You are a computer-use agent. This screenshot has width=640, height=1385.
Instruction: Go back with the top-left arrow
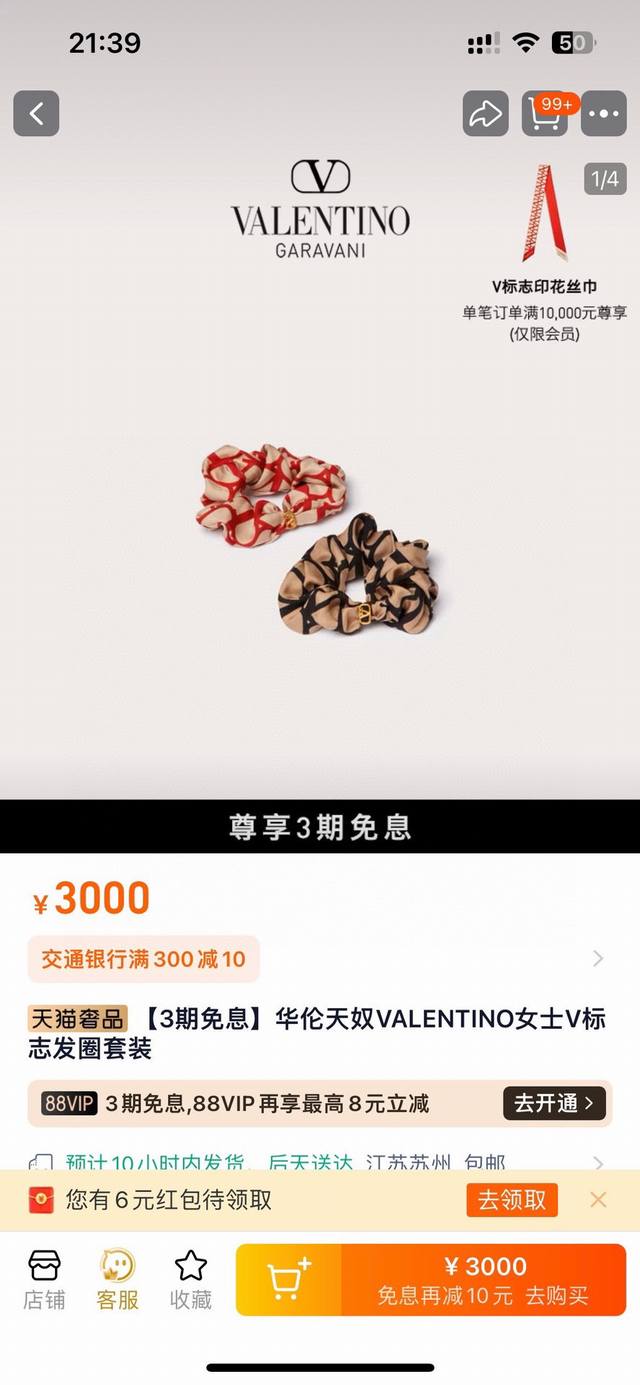click(x=36, y=114)
